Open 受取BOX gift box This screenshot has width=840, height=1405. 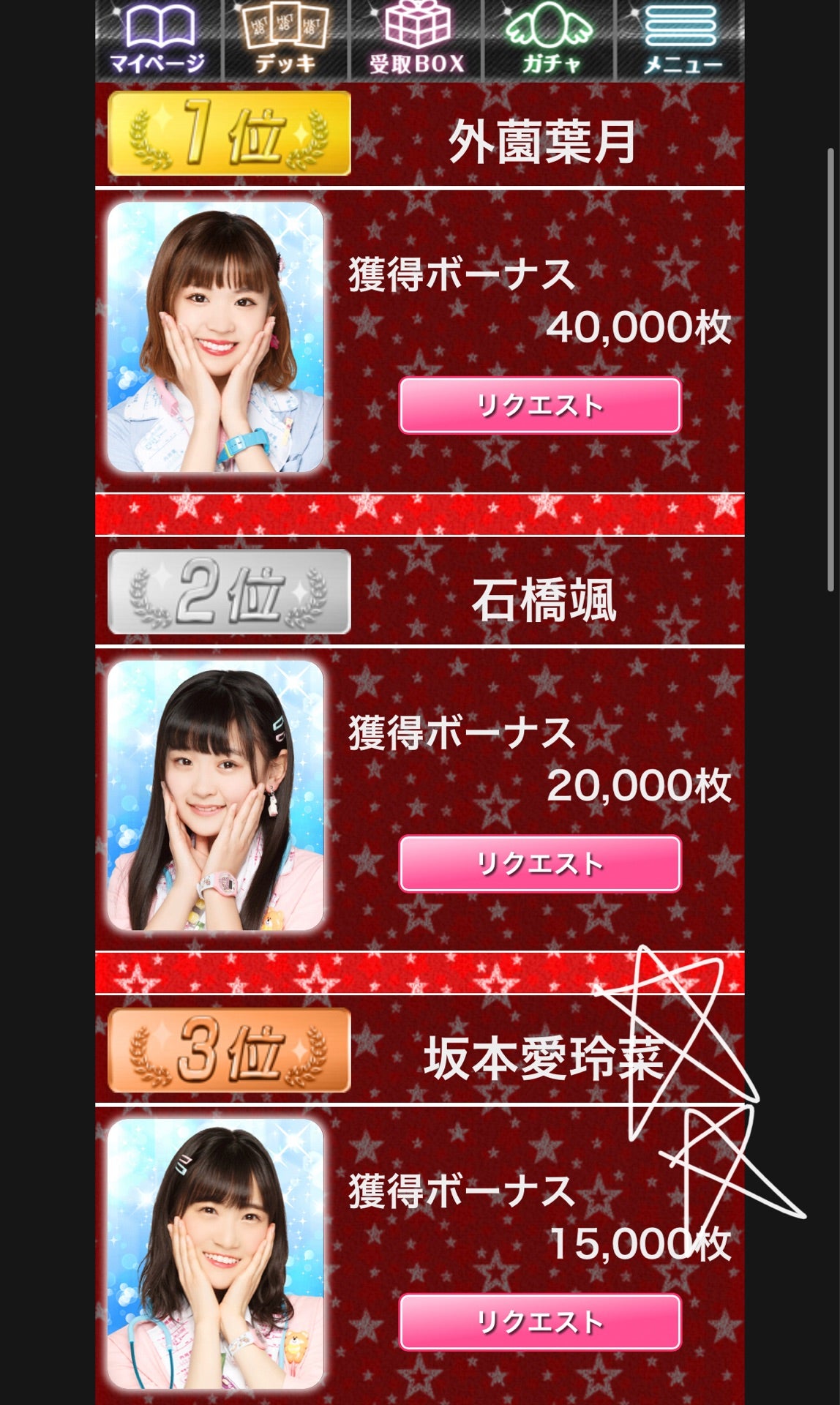pyautogui.click(x=416, y=40)
